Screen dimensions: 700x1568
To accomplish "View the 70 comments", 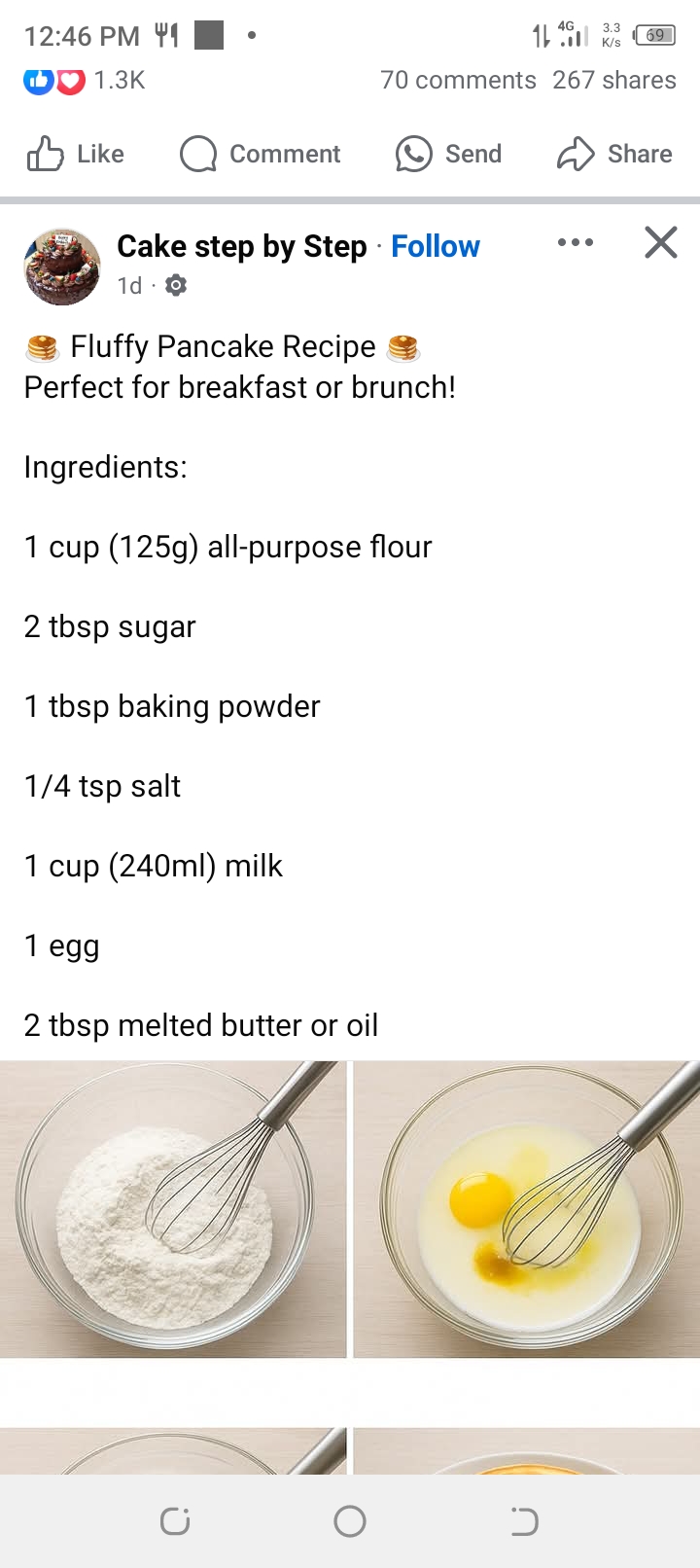I will tap(458, 80).
